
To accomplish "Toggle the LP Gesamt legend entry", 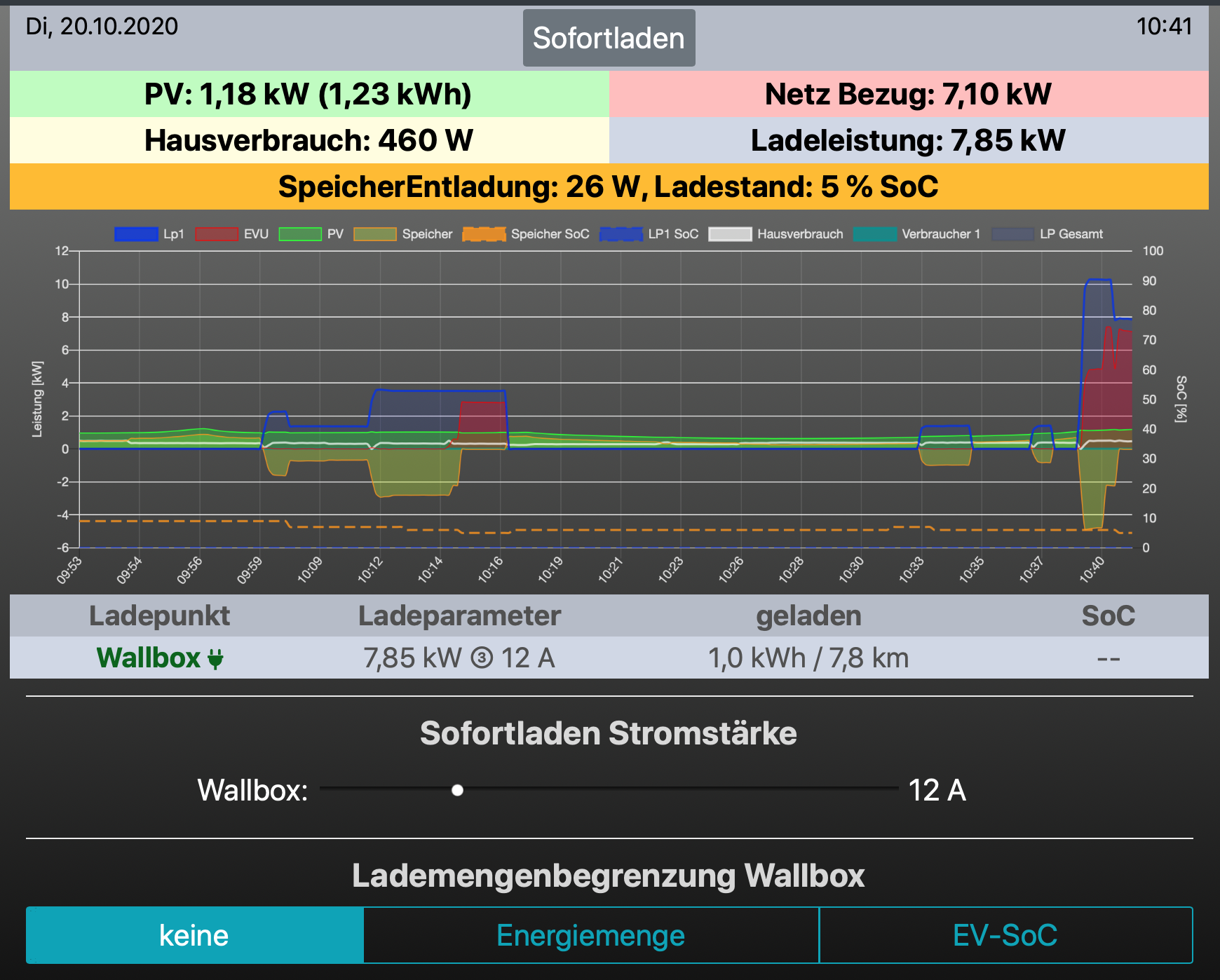I will (1048, 234).
